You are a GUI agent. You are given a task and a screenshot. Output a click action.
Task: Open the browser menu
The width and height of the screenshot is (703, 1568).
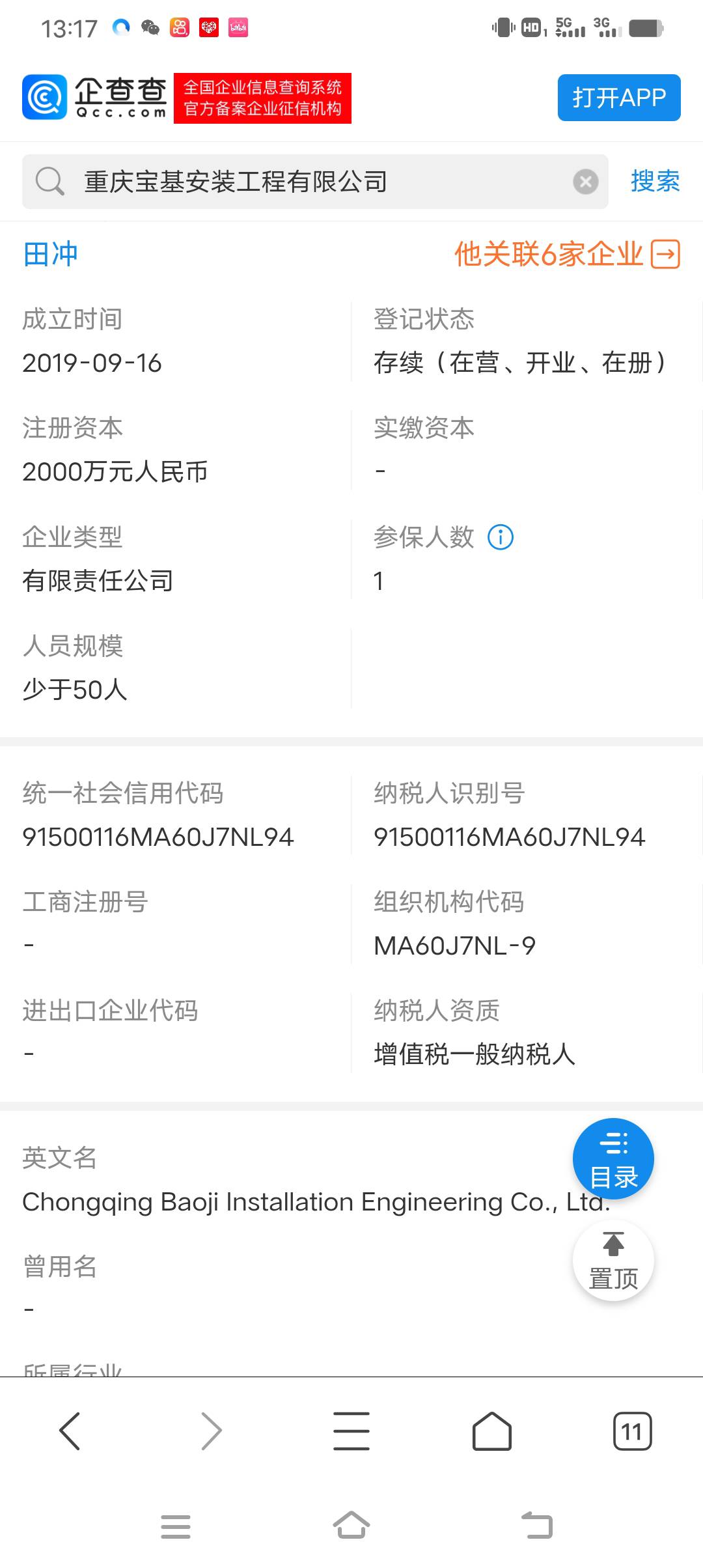[x=351, y=1431]
